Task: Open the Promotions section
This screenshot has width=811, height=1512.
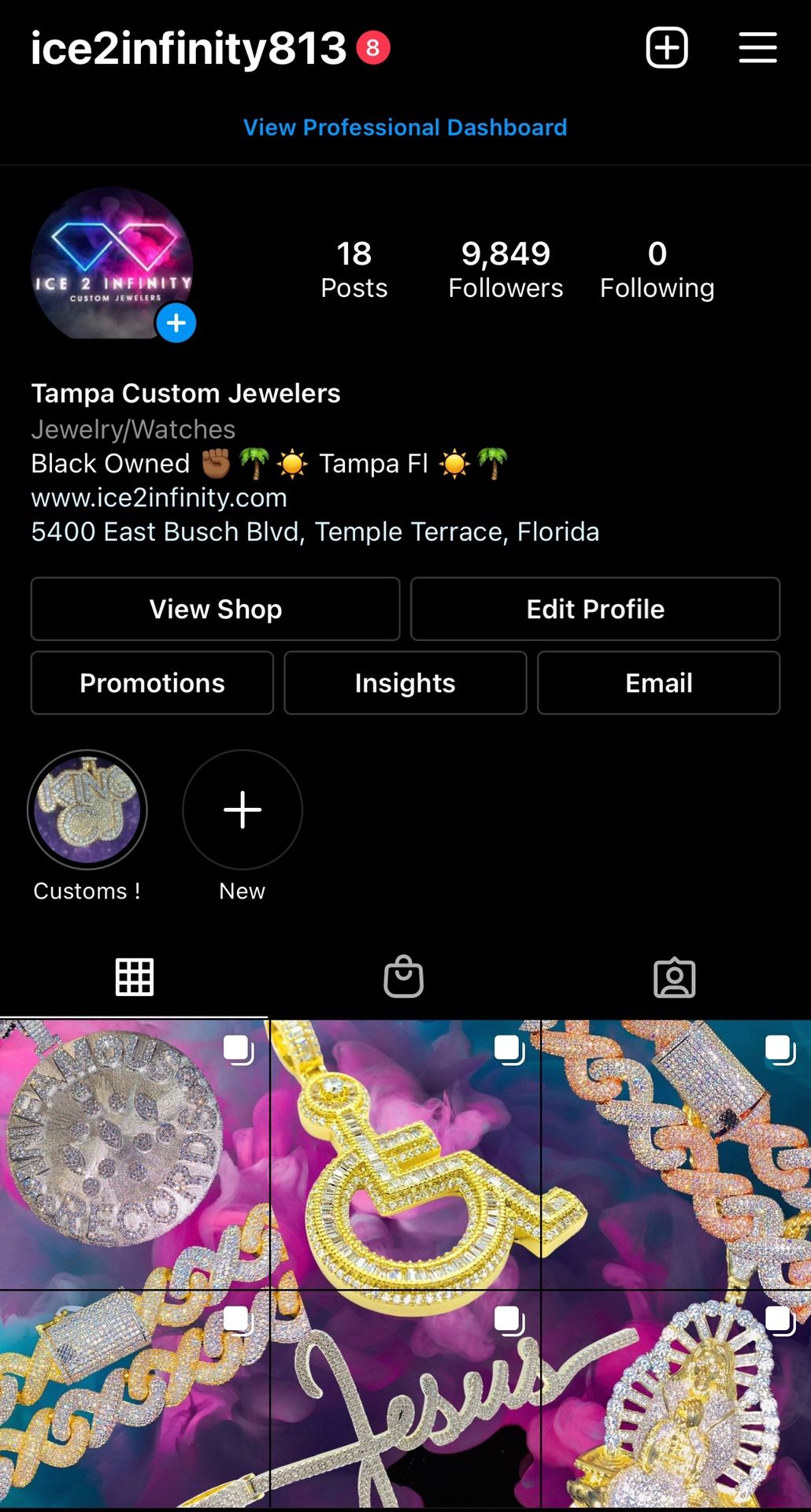Action: (152, 683)
